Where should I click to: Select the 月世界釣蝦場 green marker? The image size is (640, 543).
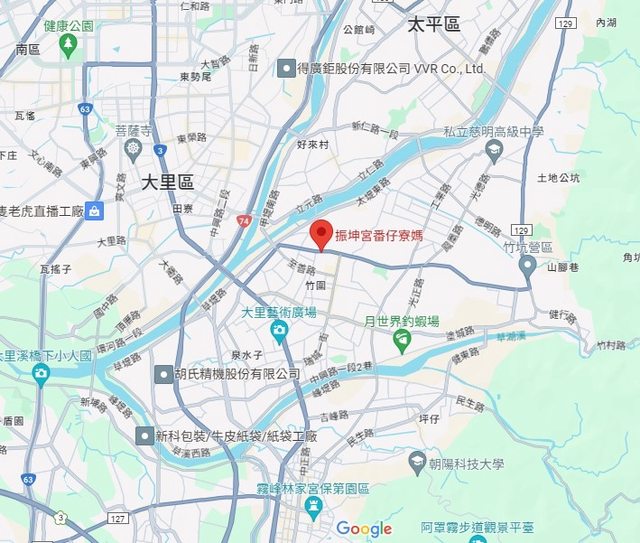pos(402,342)
